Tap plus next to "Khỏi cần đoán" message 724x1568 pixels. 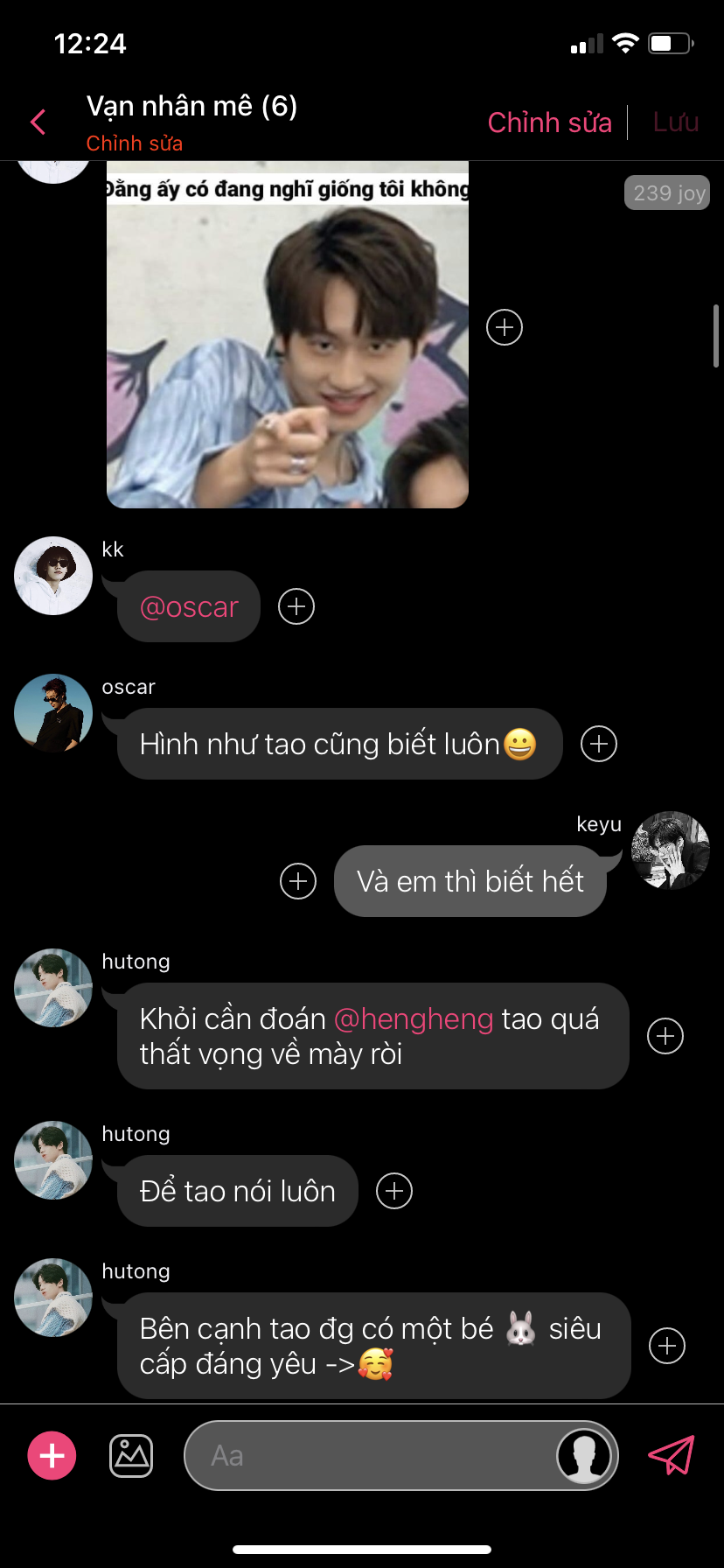coord(665,1036)
